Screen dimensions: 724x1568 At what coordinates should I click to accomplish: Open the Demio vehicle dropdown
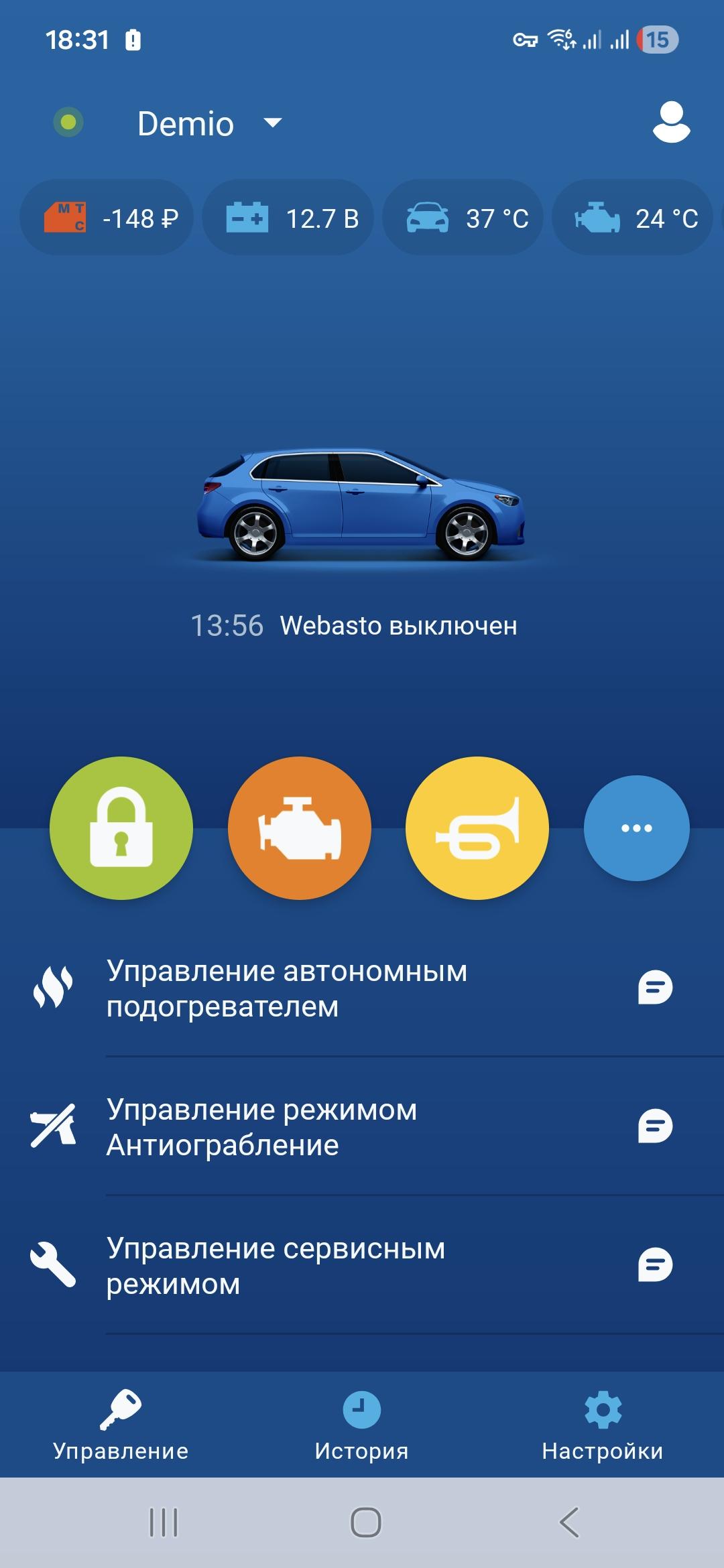click(209, 124)
